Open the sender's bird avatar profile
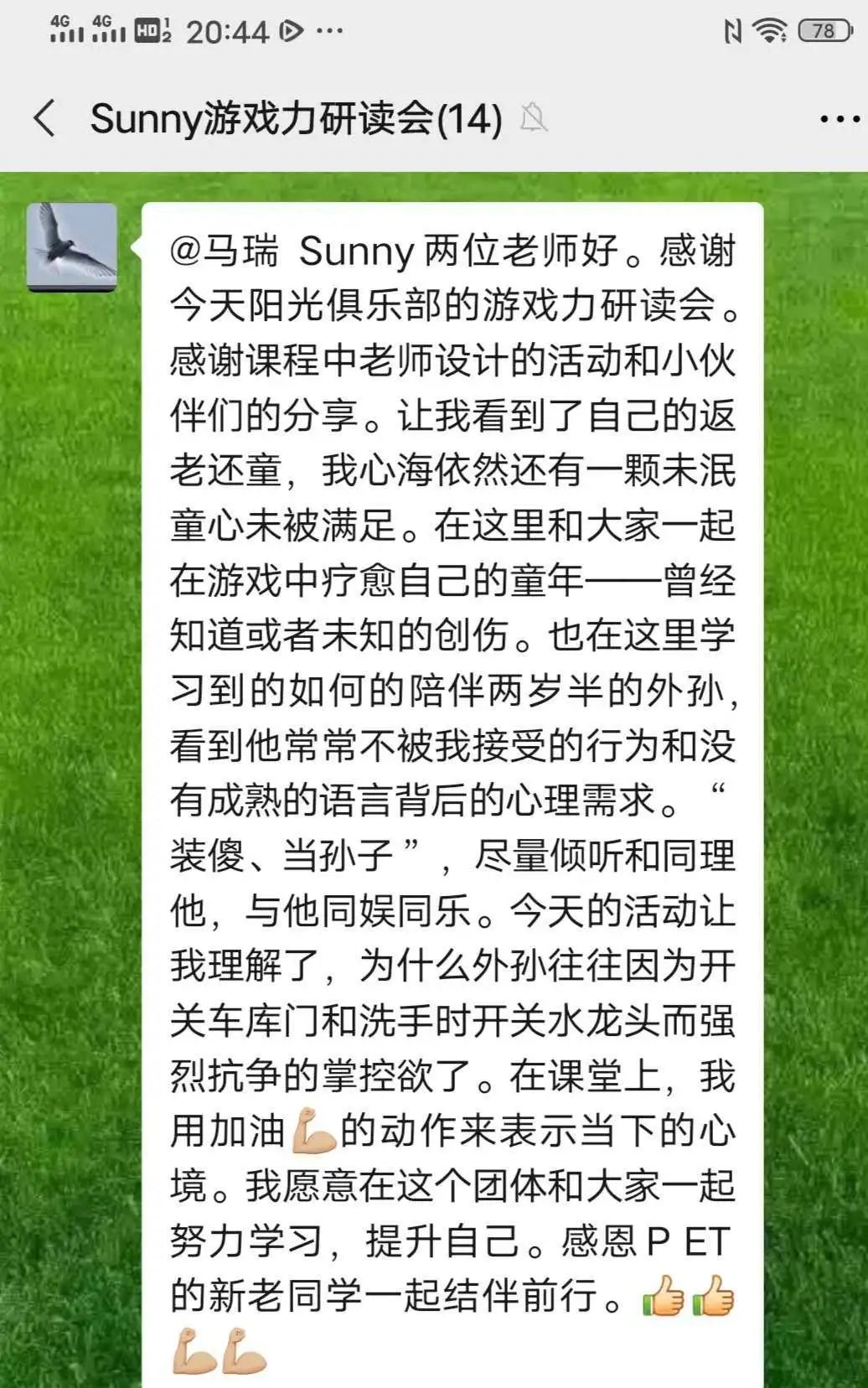This screenshot has width=868, height=1388. (x=72, y=247)
